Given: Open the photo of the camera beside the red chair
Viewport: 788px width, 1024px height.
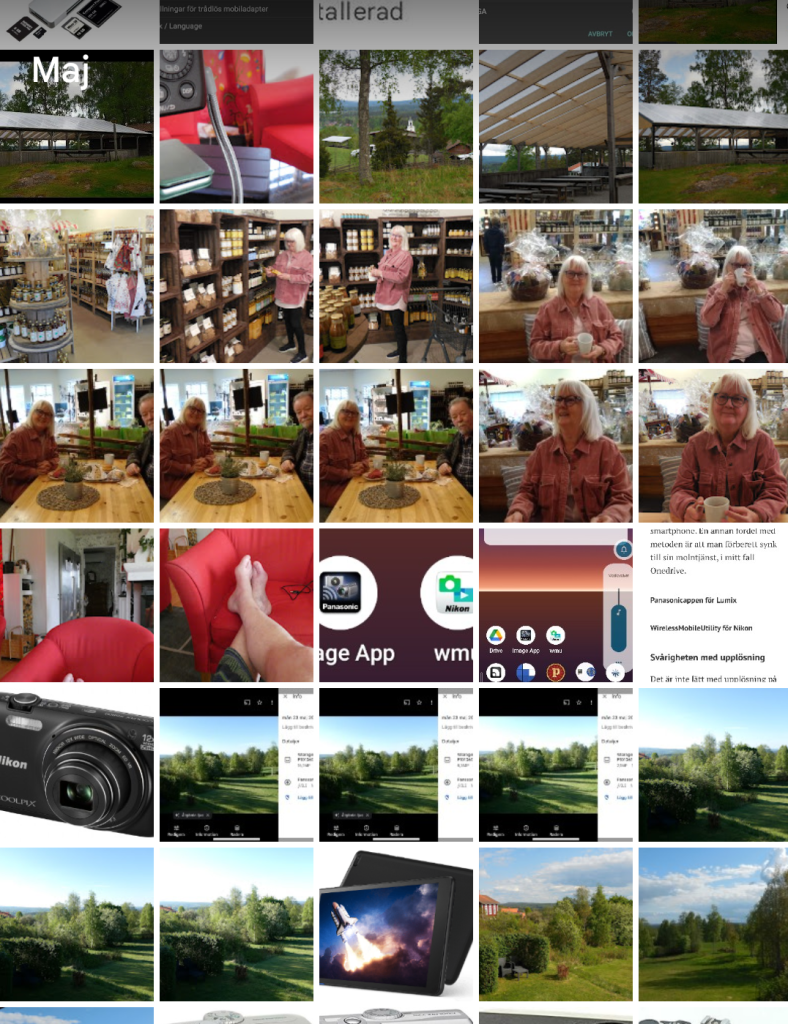Looking at the screenshot, I should [236, 126].
